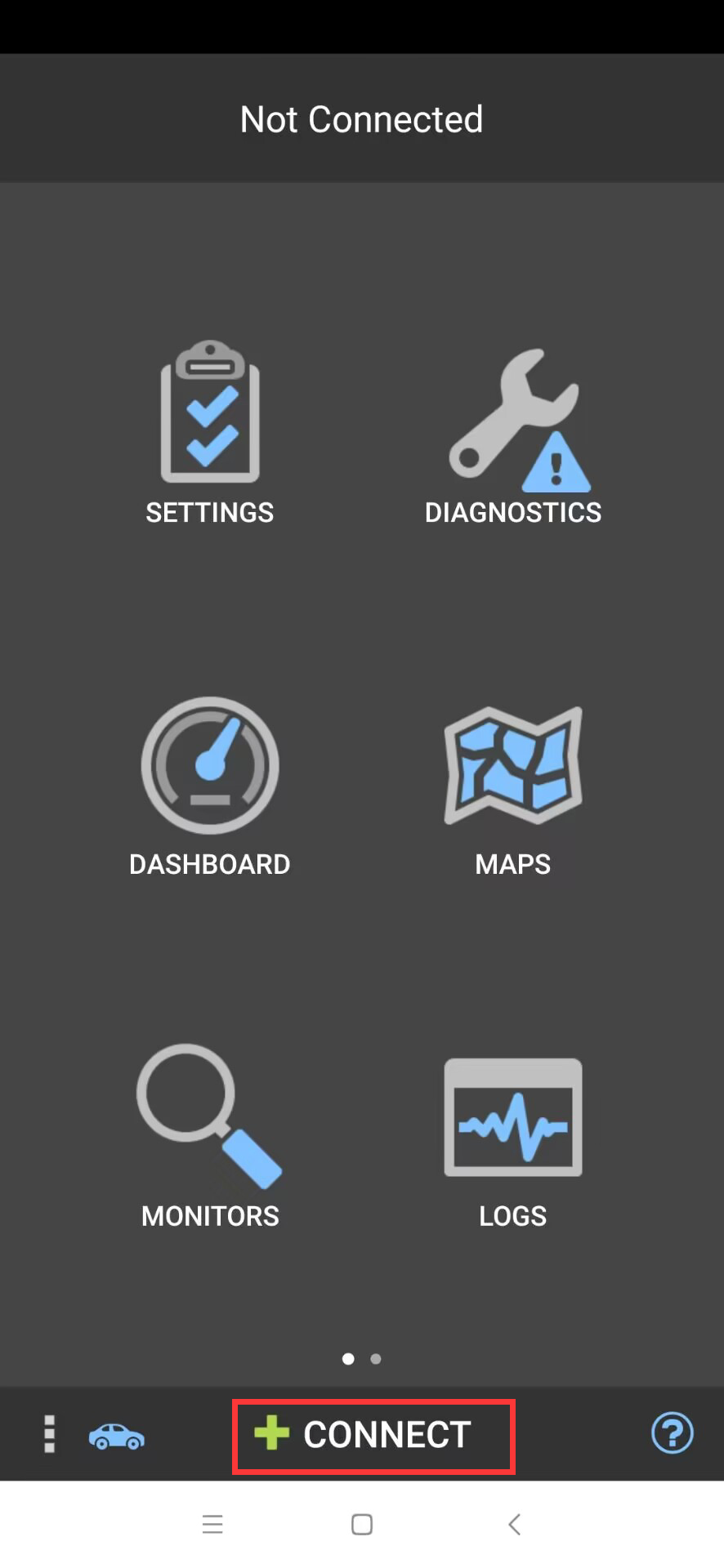The height and width of the screenshot is (1568, 724).
Task: Open the overflow menu
Action: pos(49,1434)
